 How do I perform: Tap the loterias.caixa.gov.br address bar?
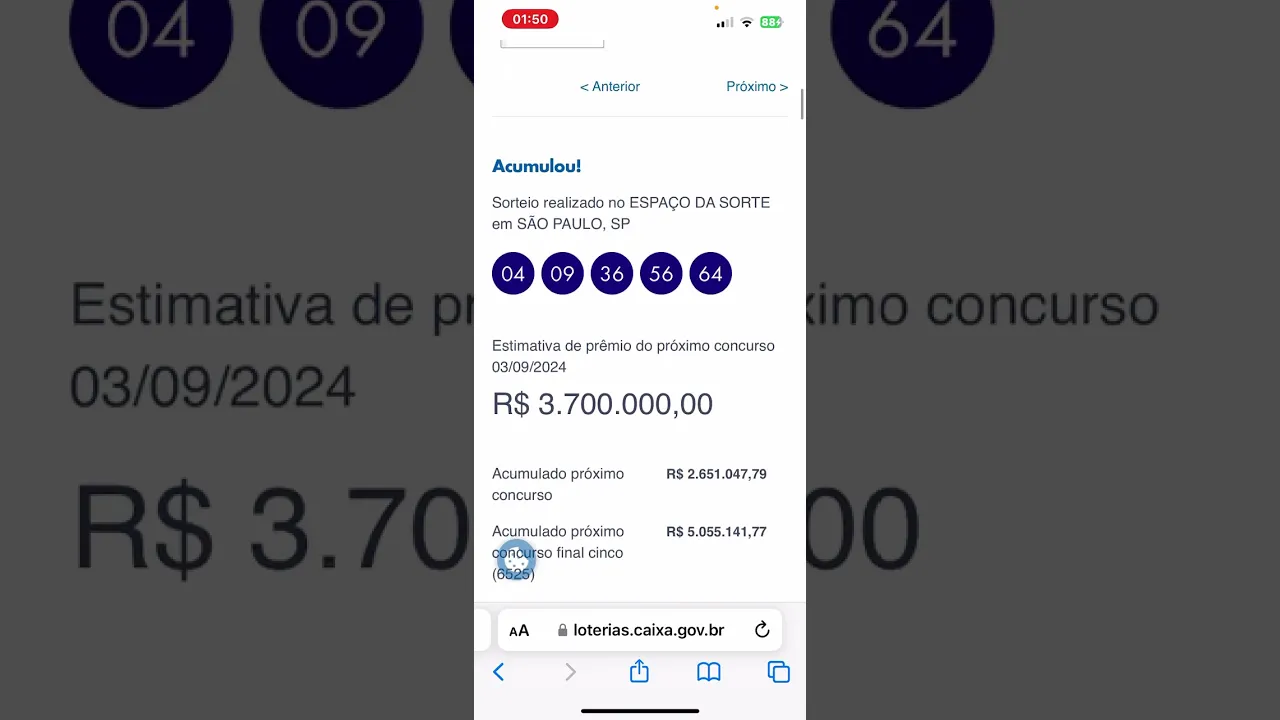click(x=648, y=630)
